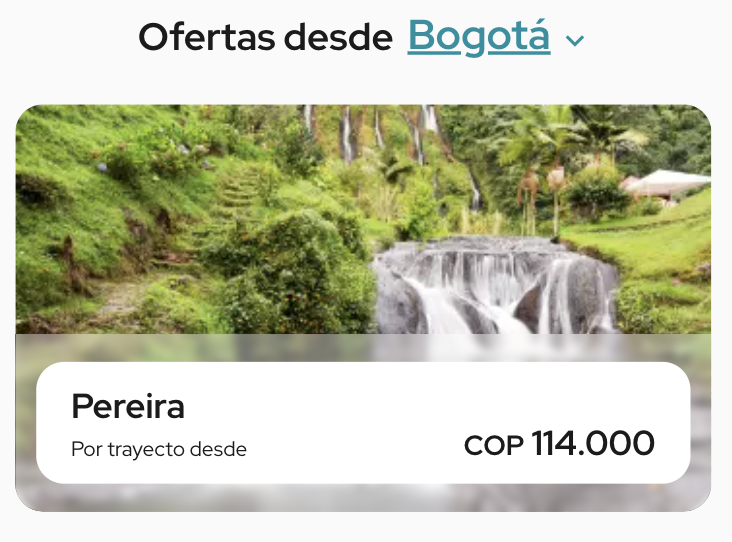The width and height of the screenshot is (732, 542).
Task: Open the Bogotá origin city dropdown
Action: tap(495, 38)
